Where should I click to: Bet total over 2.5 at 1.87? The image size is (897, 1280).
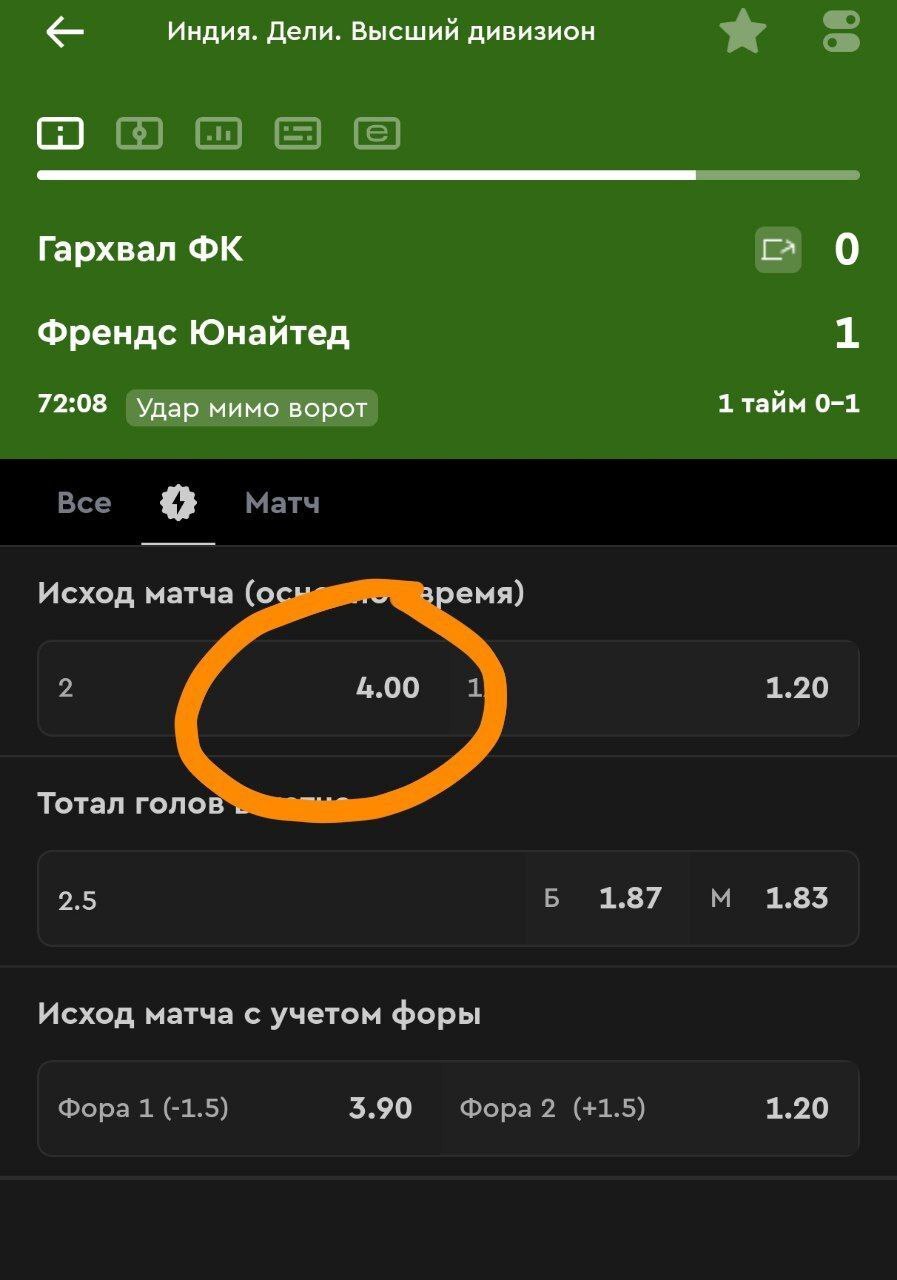click(x=607, y=898)
